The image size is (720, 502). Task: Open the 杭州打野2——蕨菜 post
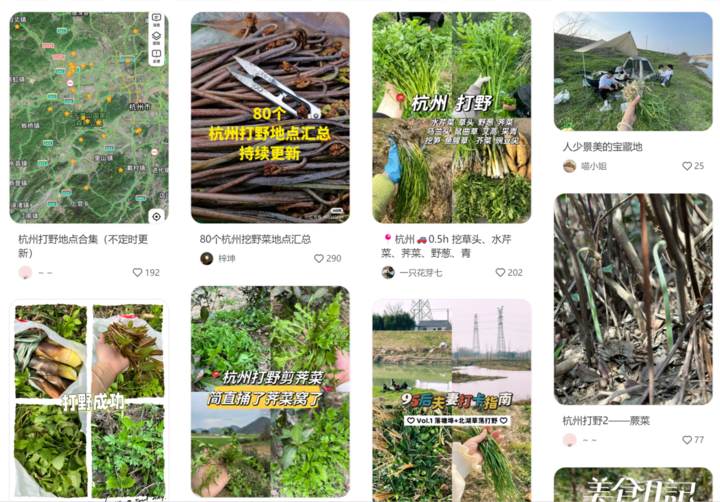633,299
